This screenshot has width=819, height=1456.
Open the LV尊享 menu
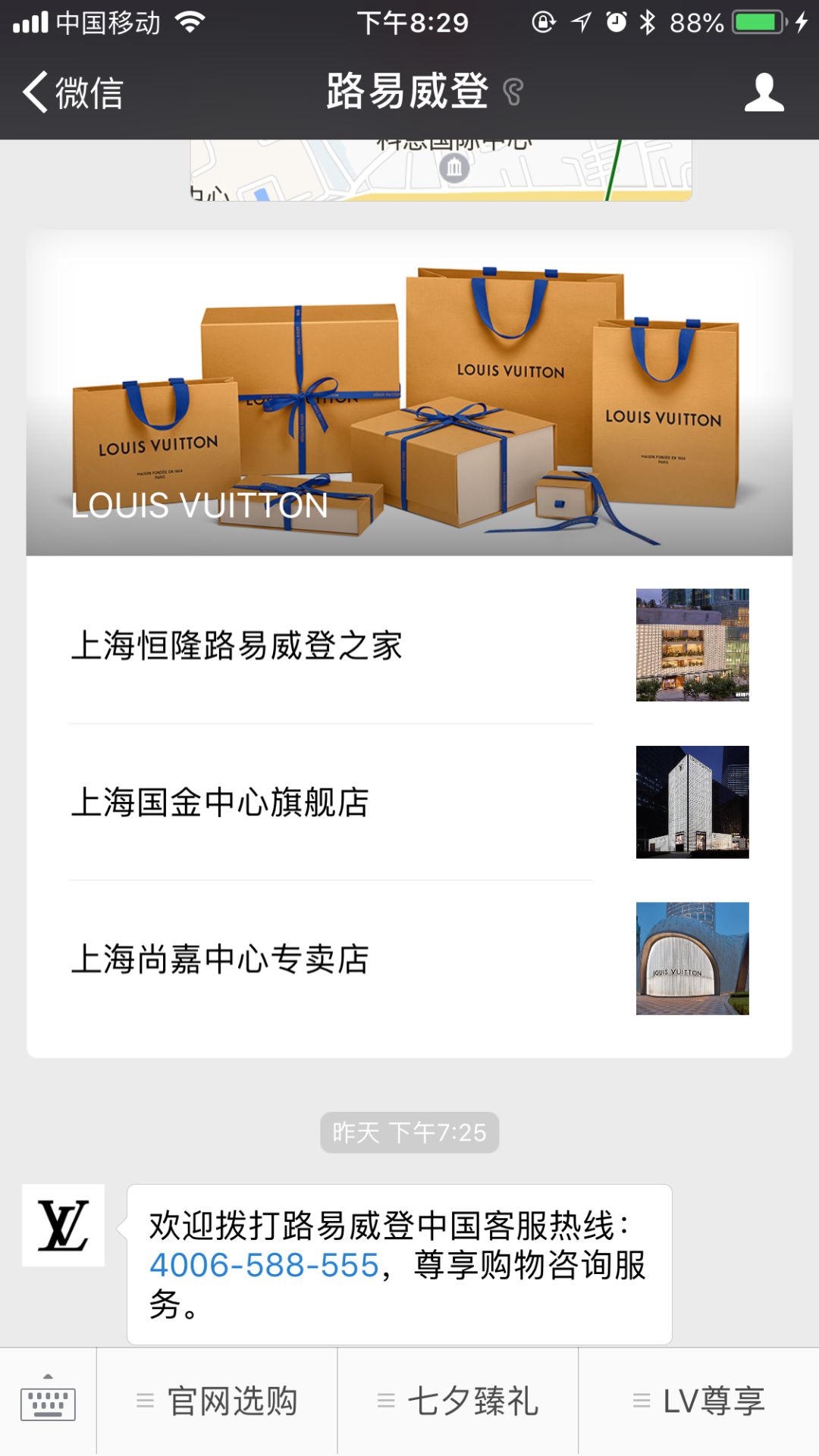(699, 1401)
